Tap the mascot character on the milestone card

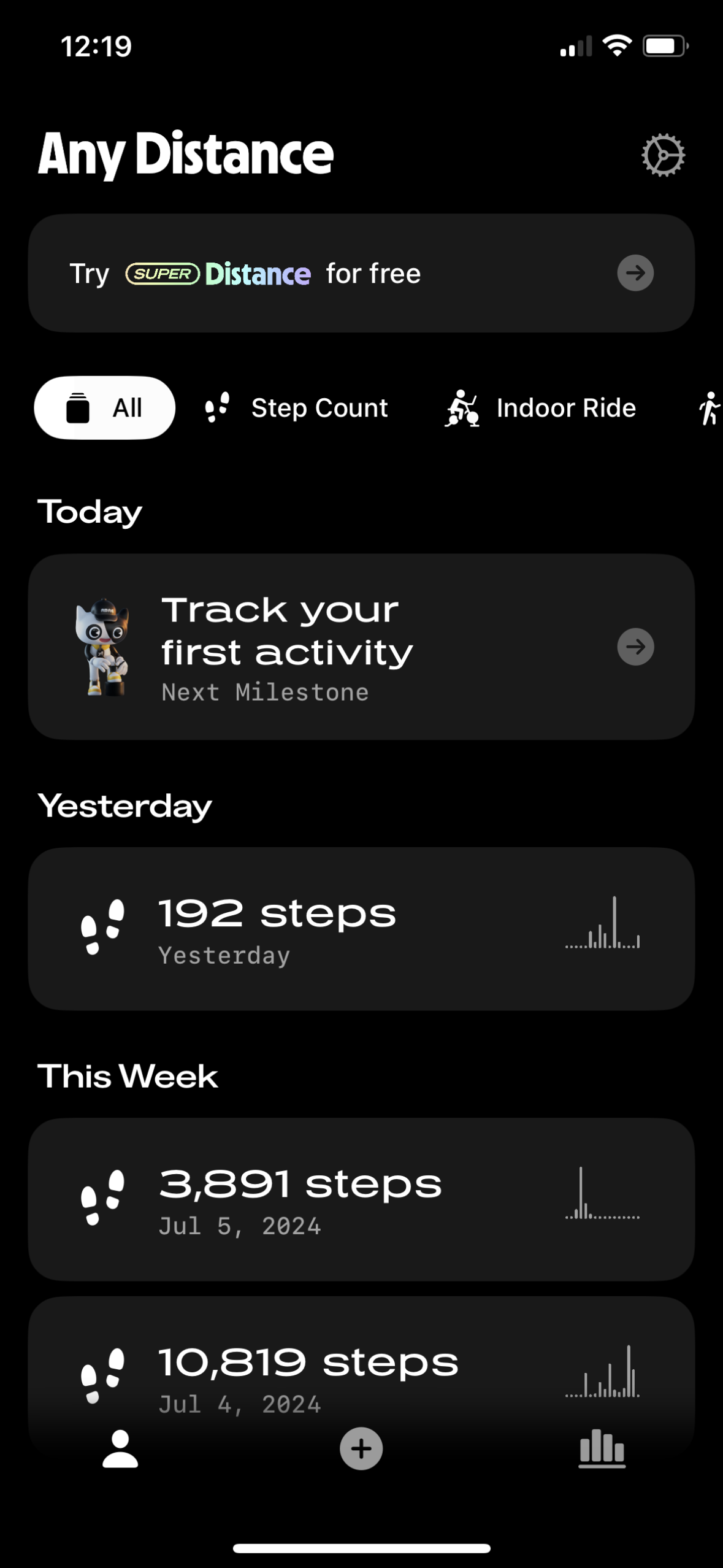tap(105, 647)
